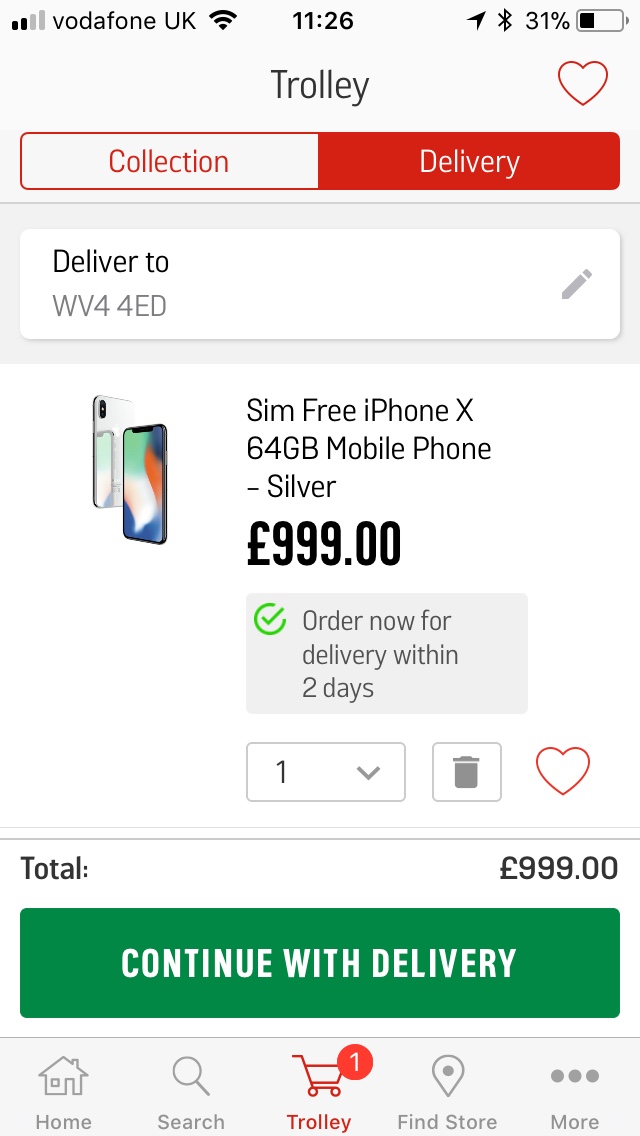The width and height of the screenshot is (640, 1136).
Task: Open the Find Store tab
Action: (x=447, y=1092)
